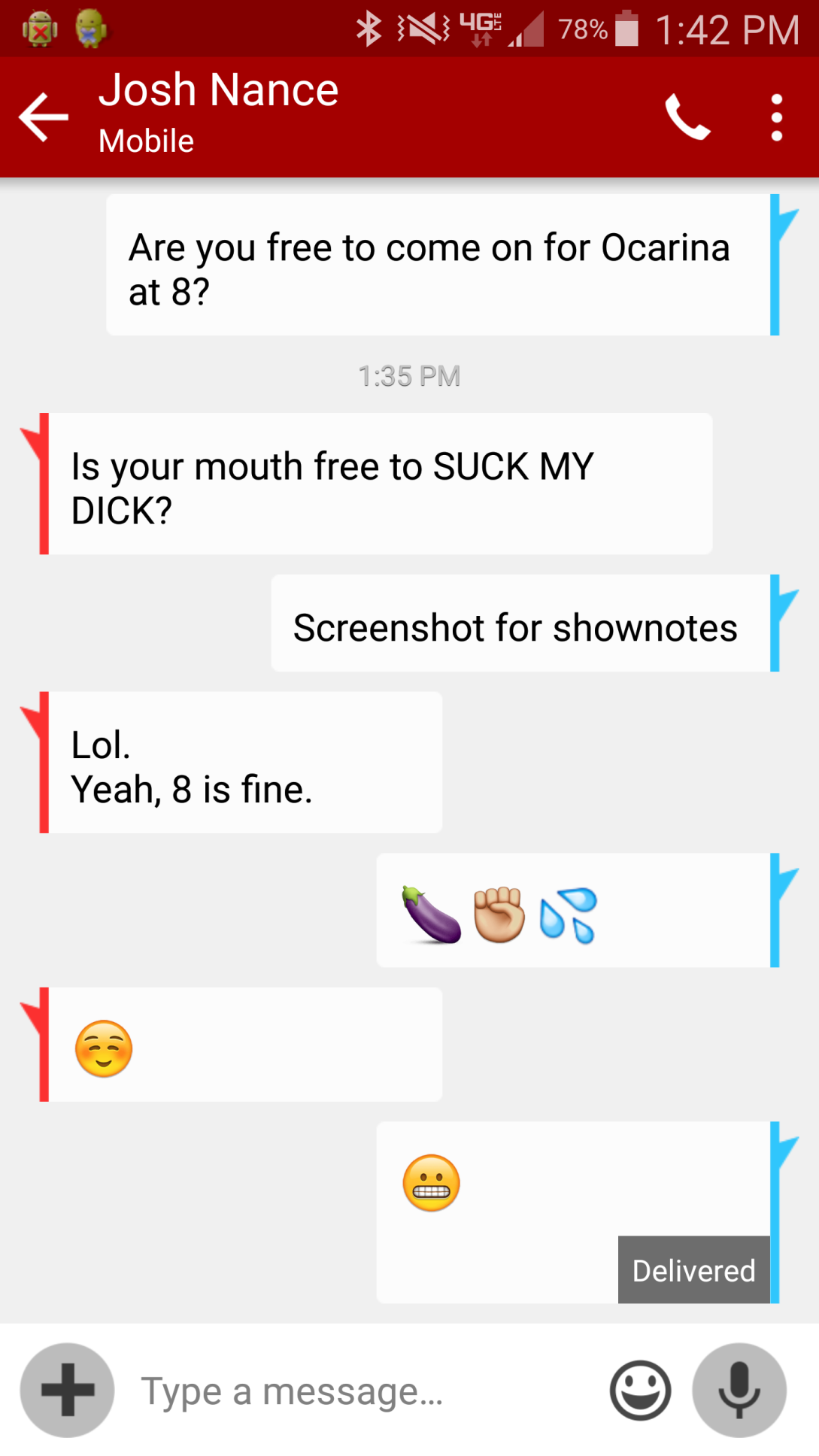Open the emoji picker

(x=640, y=1390)
